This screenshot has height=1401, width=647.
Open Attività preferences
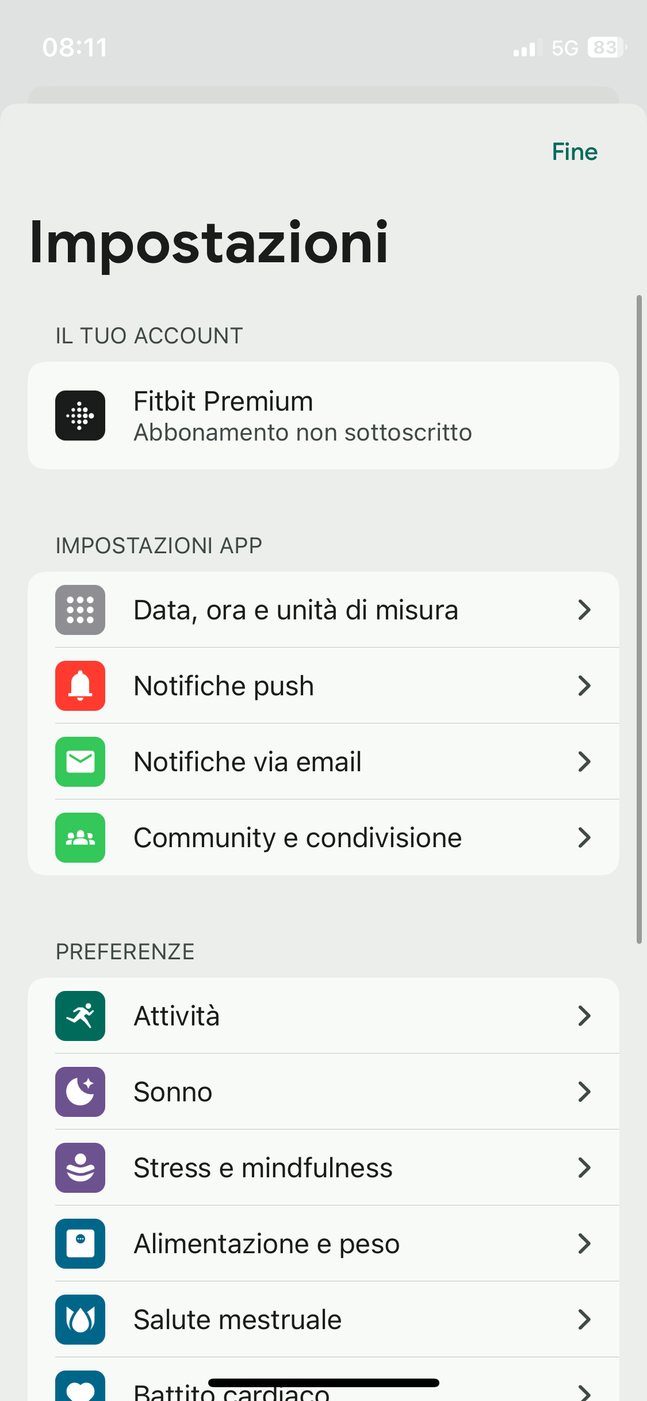(x=322, y=1016)
